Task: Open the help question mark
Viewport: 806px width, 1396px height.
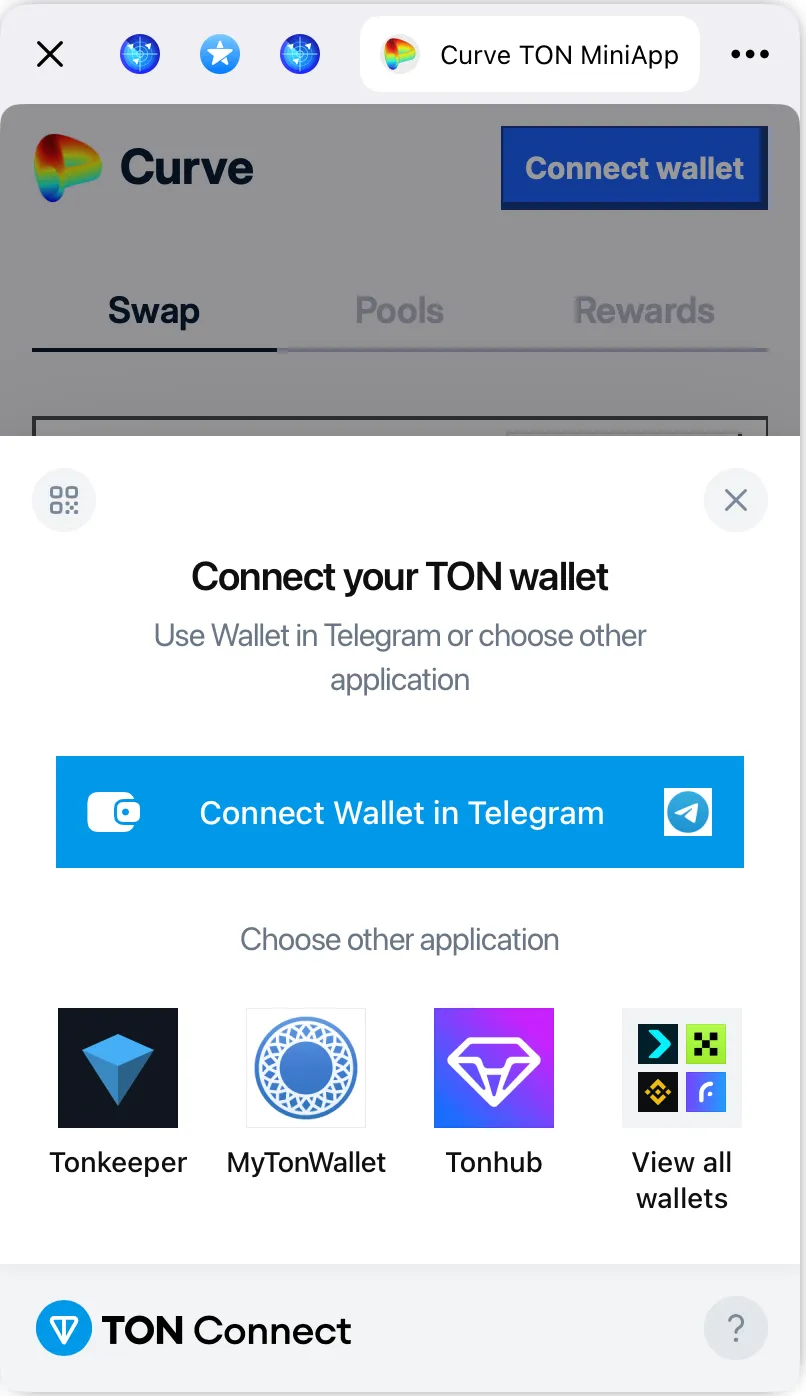Action: point(735,1329)
